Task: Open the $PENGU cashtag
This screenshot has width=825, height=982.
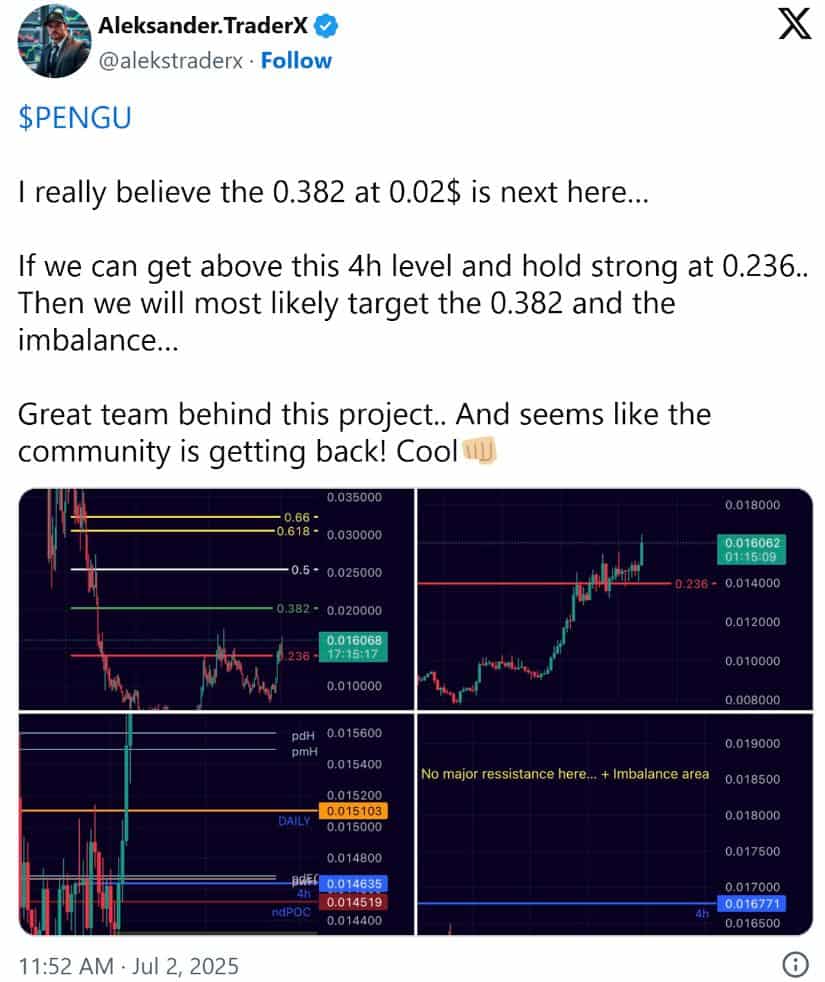Action: (75, 117)
